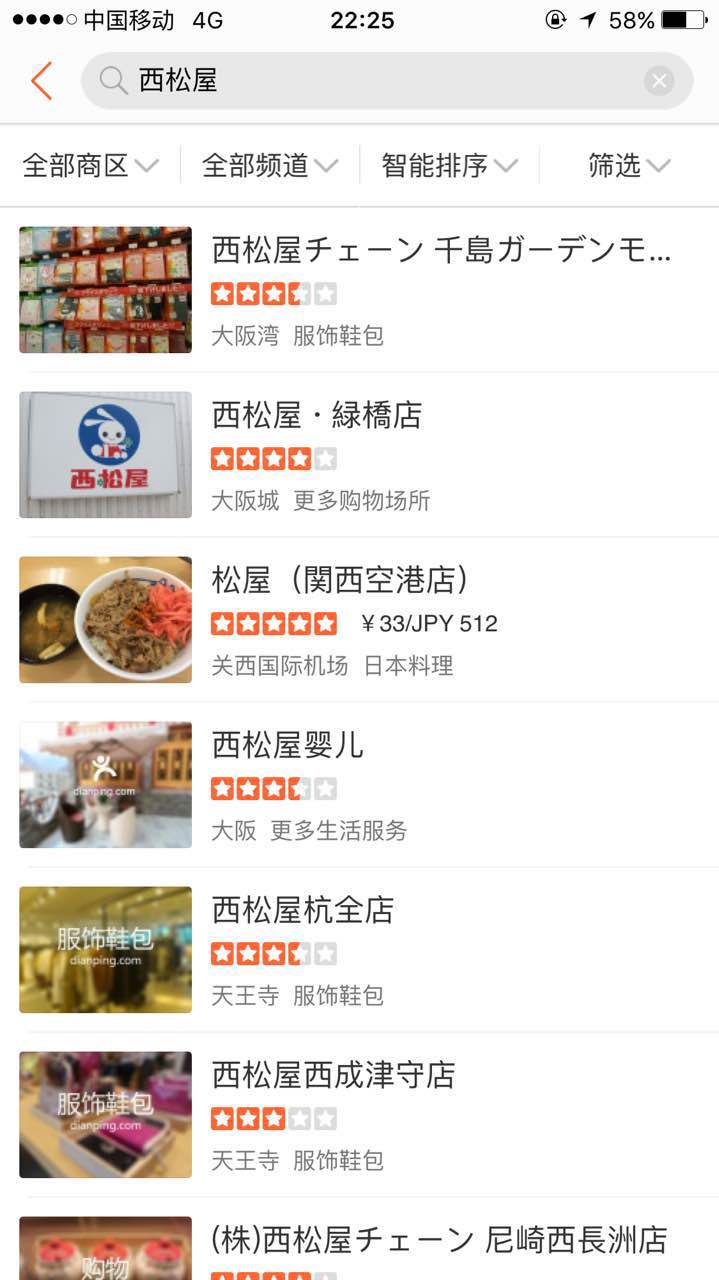Open the 全部频道 channel filter
The height and width of the screenshot is (1280, 719).
click(270, 166)
